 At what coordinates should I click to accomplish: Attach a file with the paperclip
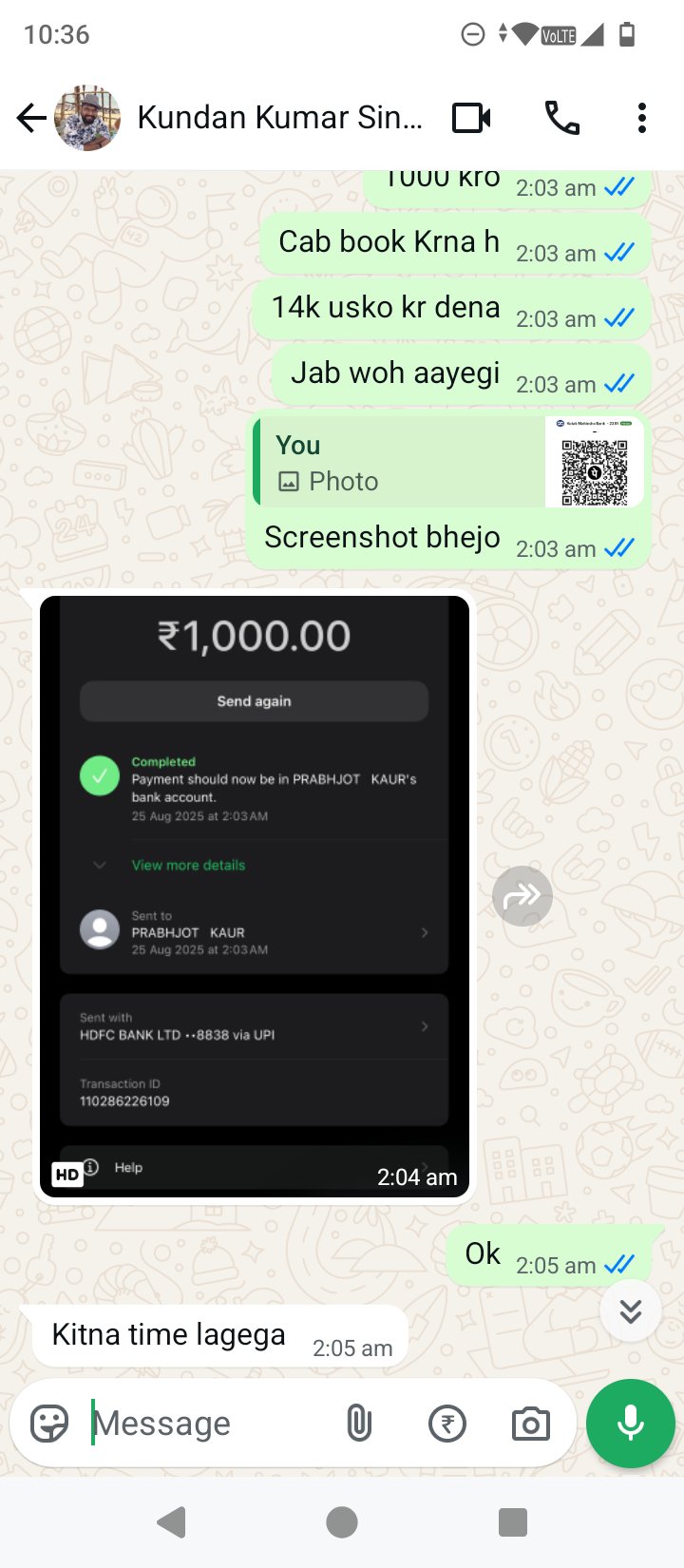(359, 1424)
